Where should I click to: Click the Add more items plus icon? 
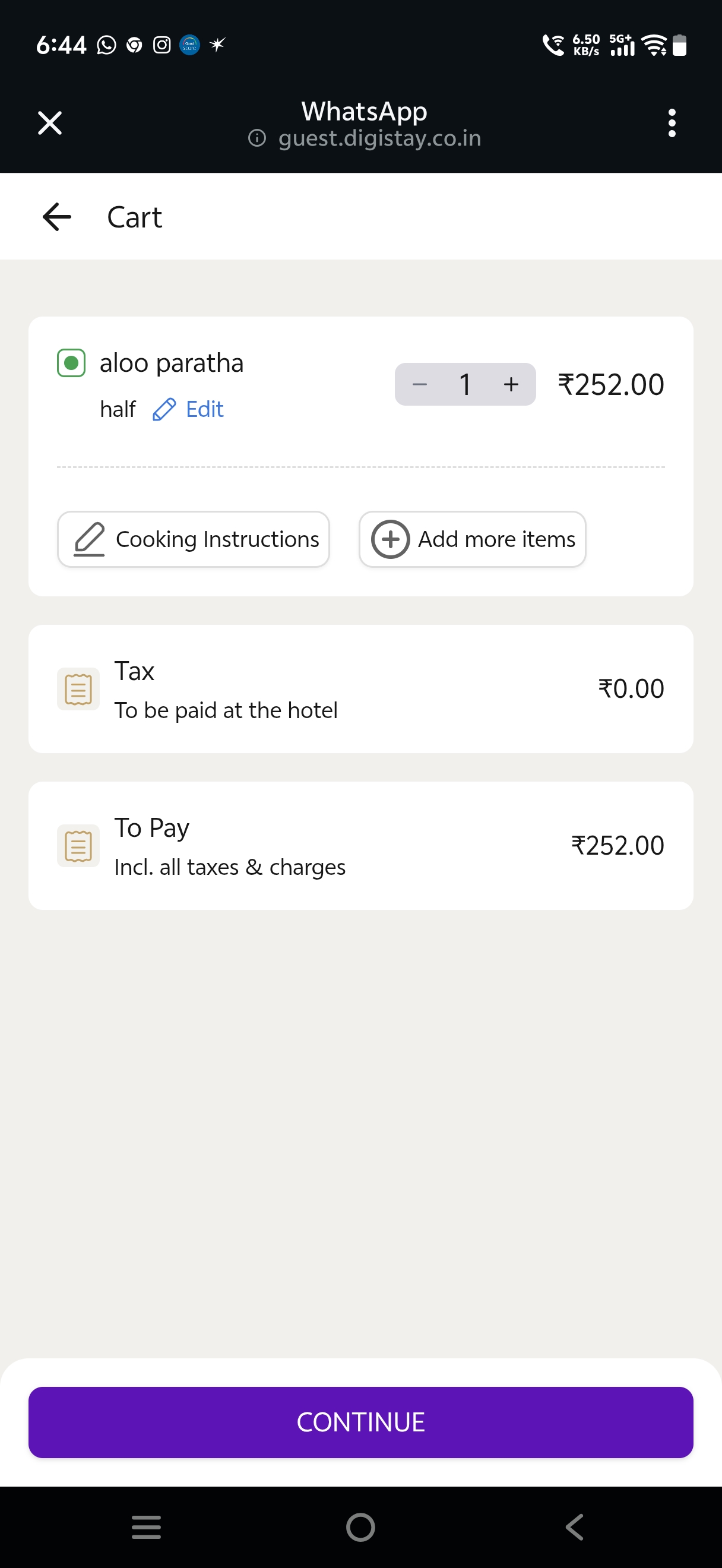390,539
